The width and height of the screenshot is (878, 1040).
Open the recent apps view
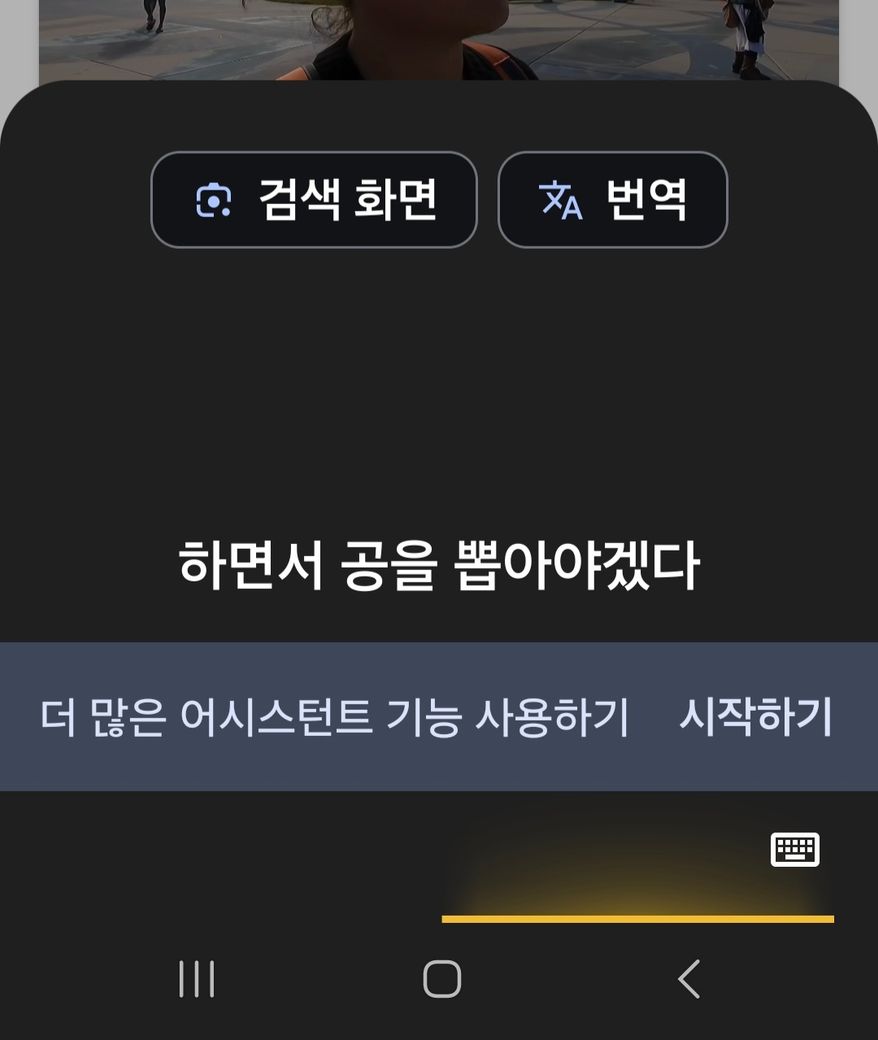[196, 979]
